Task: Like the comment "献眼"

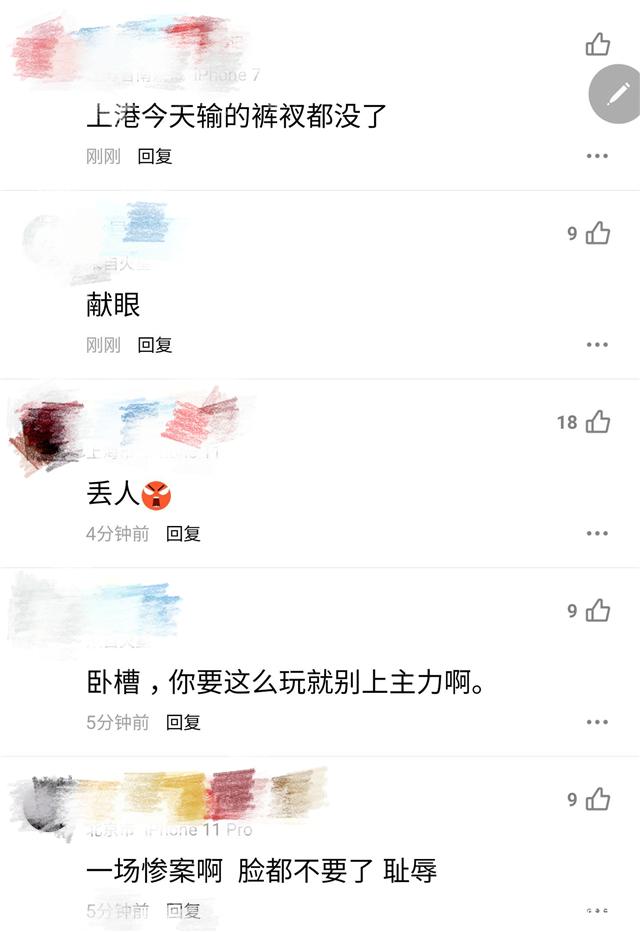Action: coord(597,233)
